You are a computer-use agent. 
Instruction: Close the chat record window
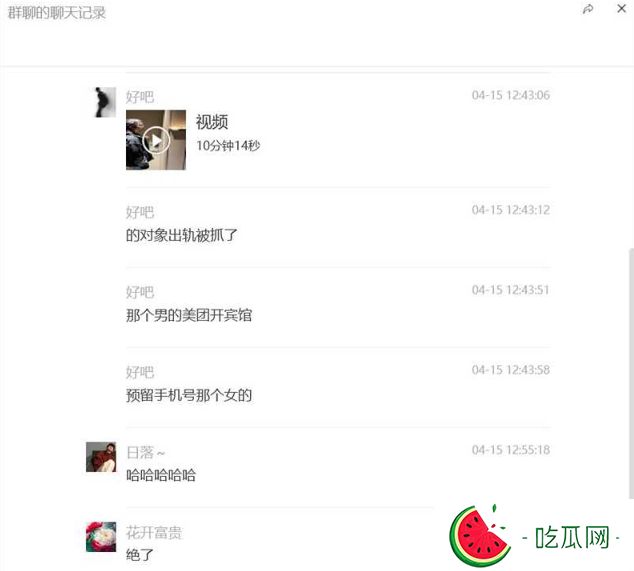(620, 9)
